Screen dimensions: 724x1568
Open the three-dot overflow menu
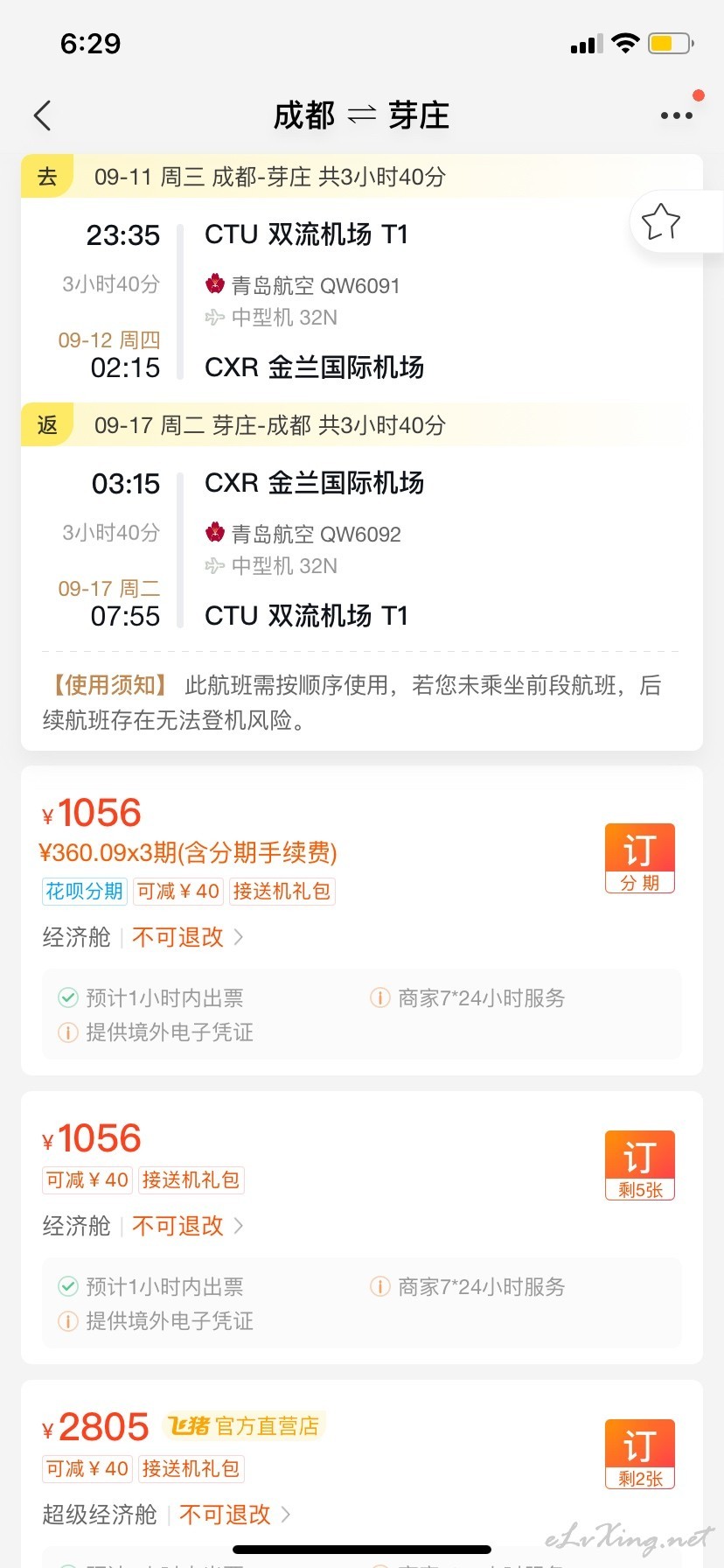676,115
